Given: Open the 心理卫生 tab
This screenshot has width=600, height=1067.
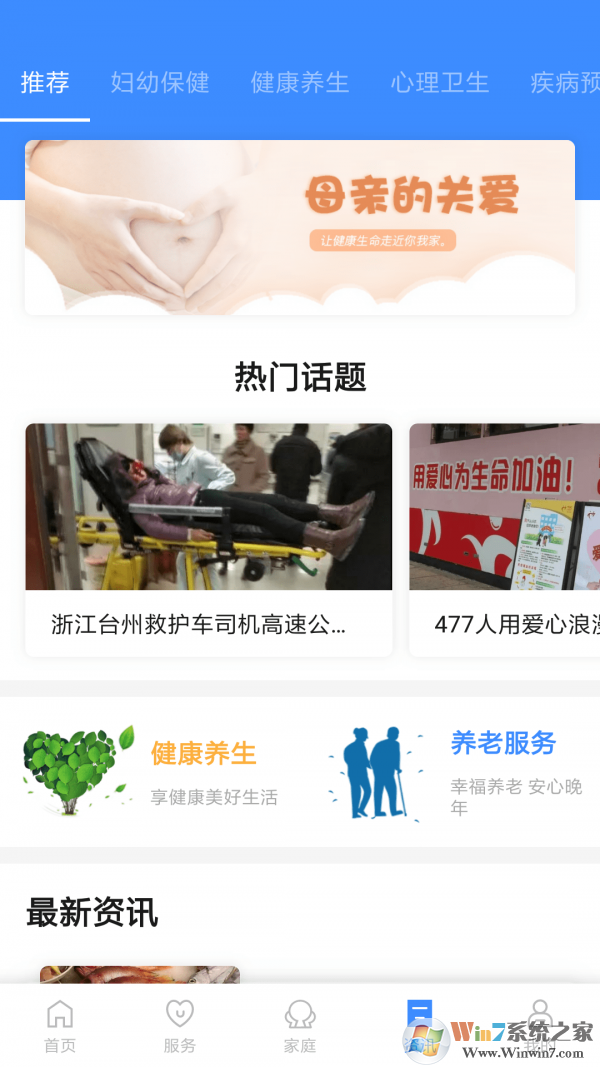Looking at the screenshot, I should pyautogui.click(x=440, y=82).
